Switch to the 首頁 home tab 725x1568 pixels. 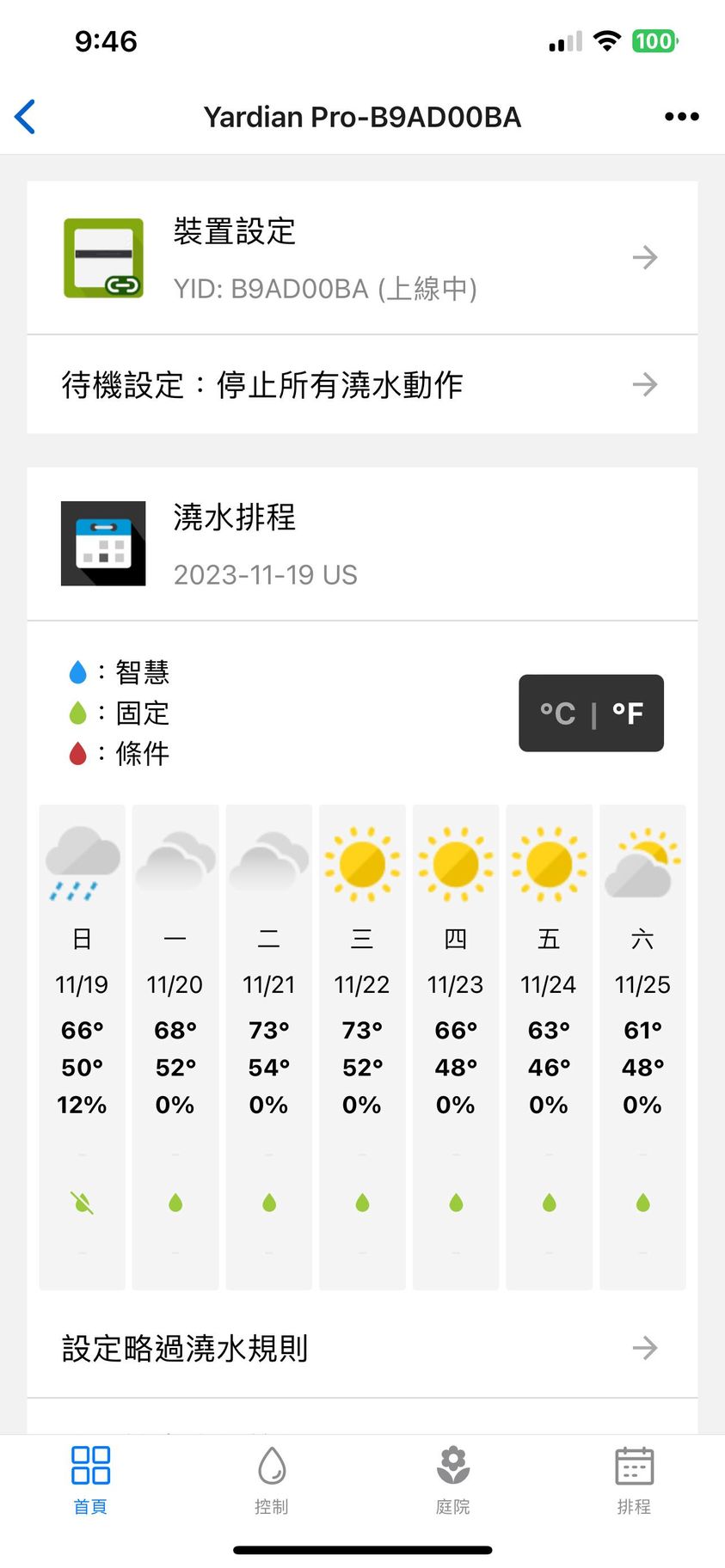click(90, 1480)
